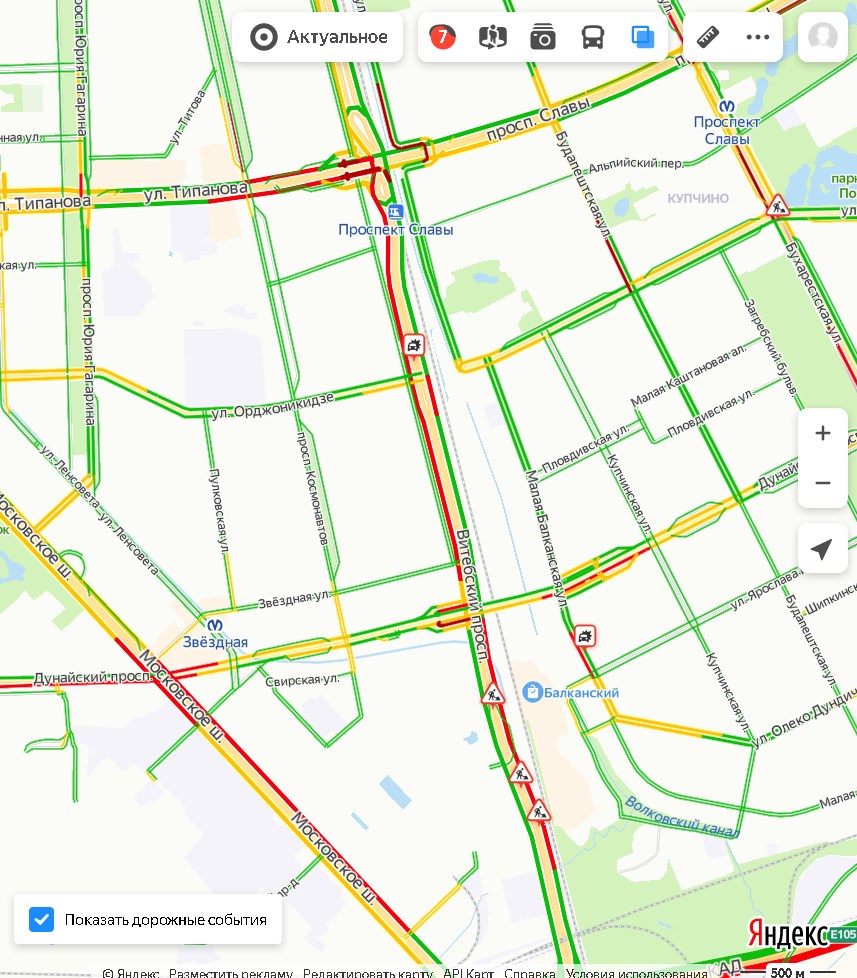Uncheck Показать дорожные события
The width and height of the screenshot is (857, 978).
(41, 920)
